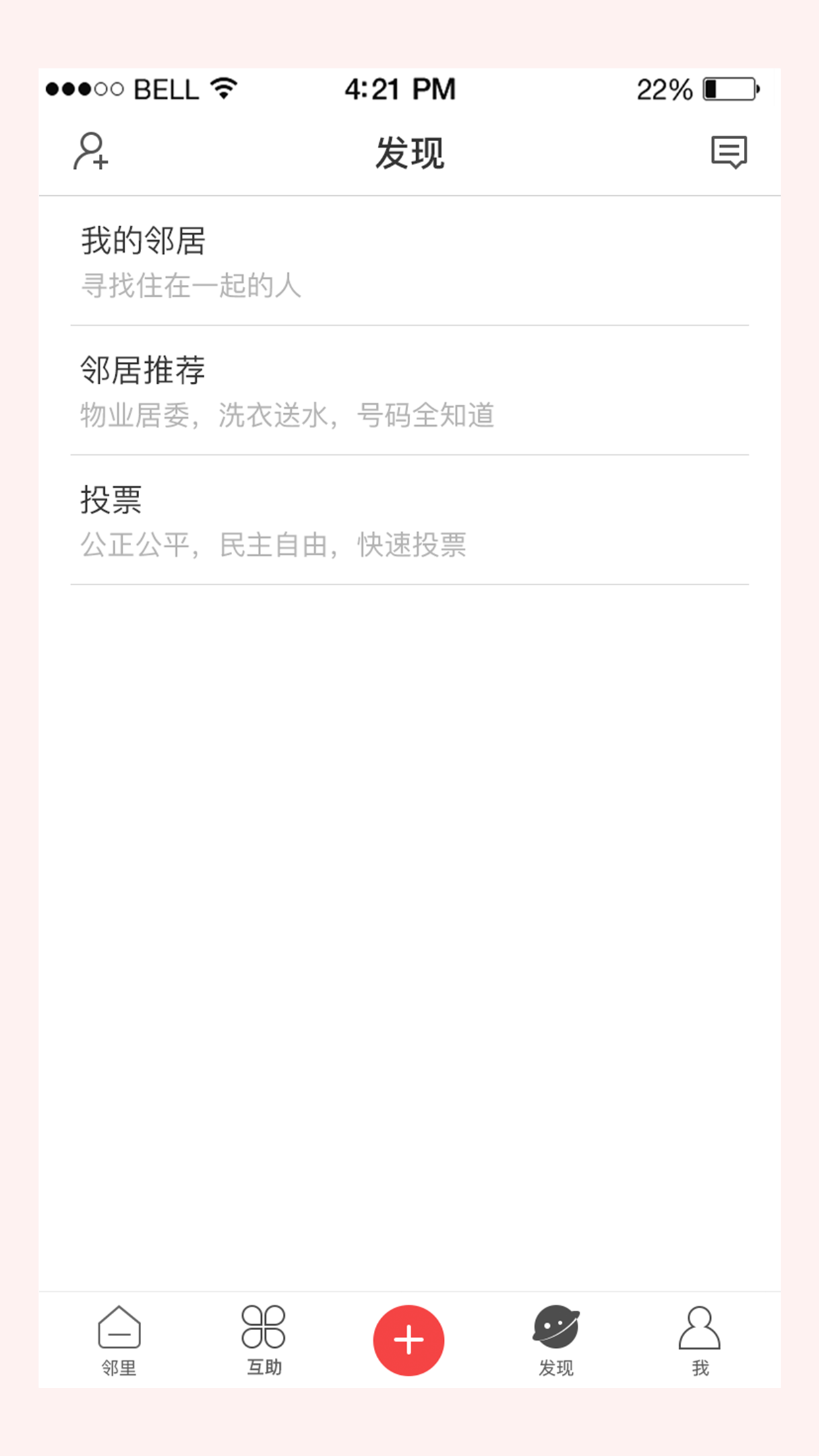Tap the red plus button
This screenshot has height=1456, width=819.
coord(409,1340)
